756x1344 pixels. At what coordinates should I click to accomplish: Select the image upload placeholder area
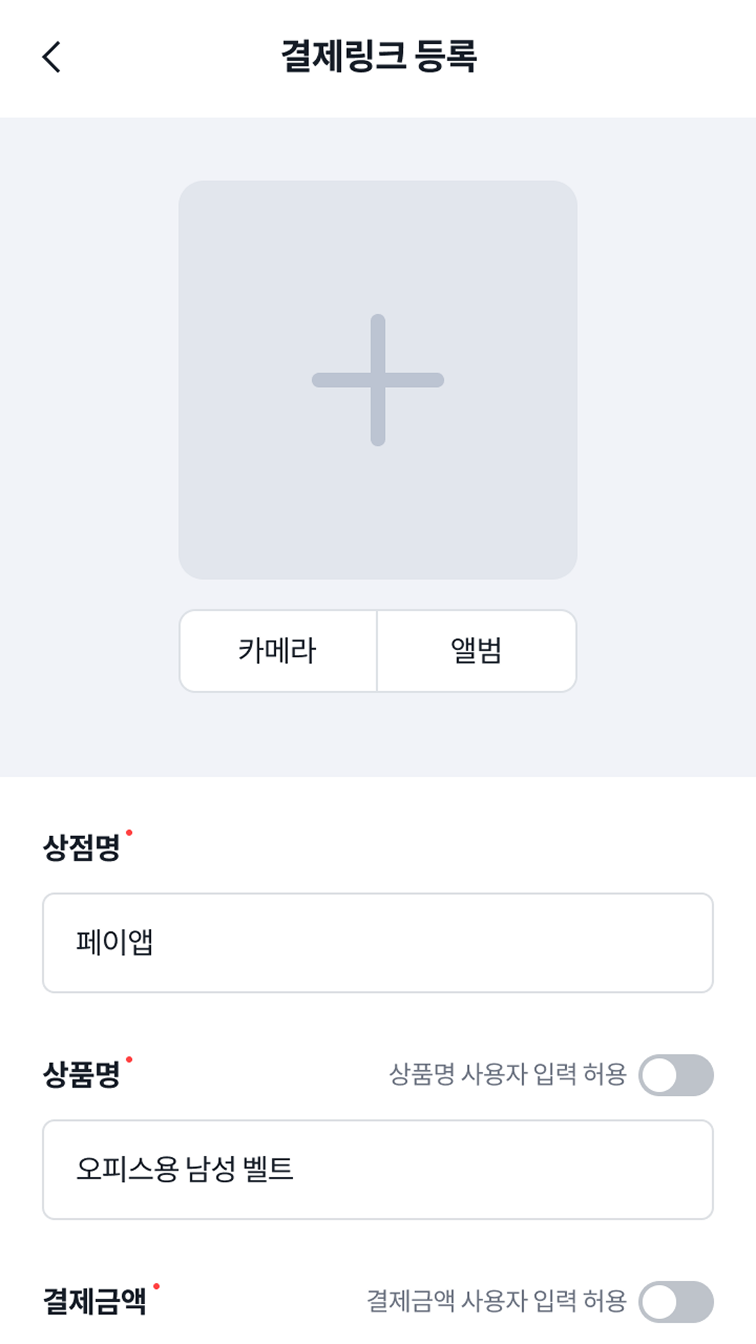click(x=378, y=379)
